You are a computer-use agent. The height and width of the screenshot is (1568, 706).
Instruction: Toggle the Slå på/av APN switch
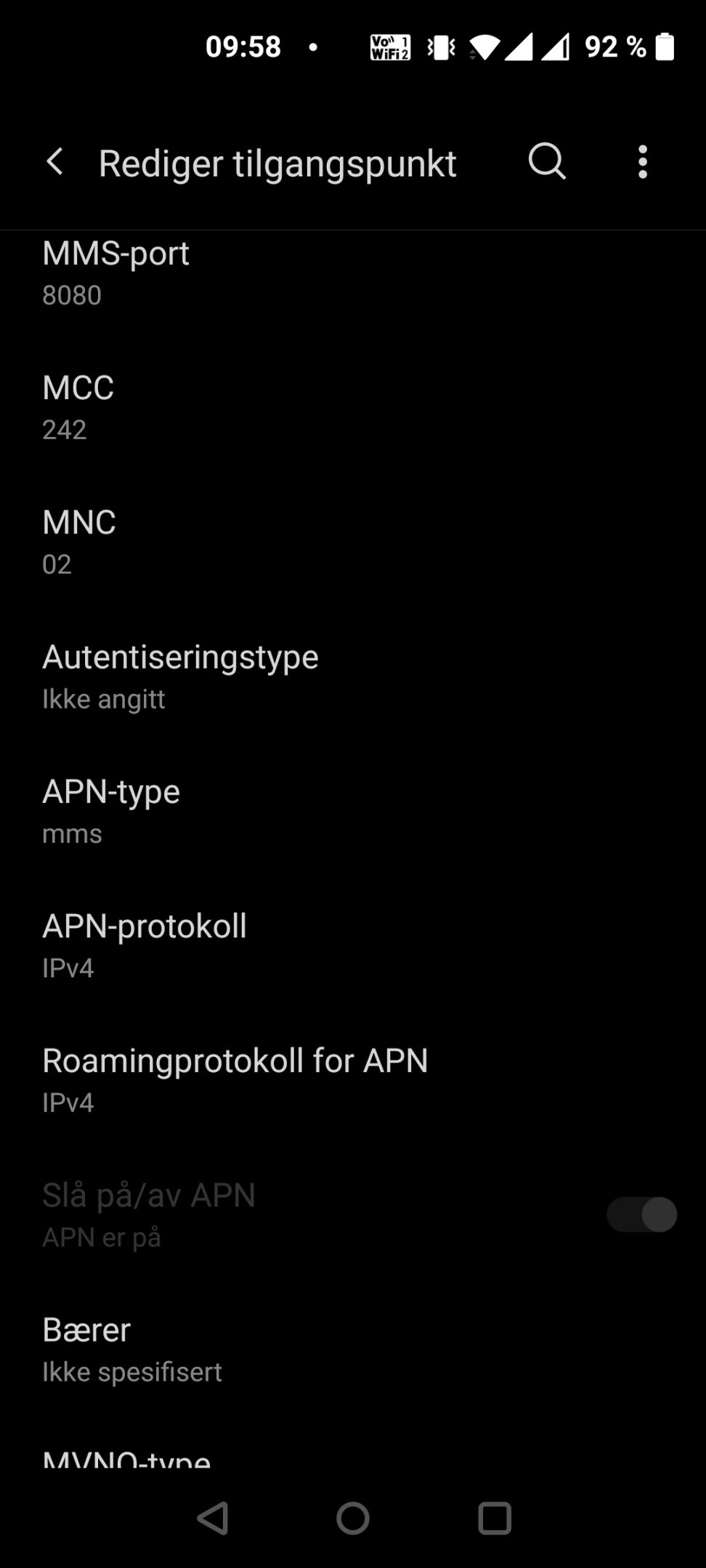pos(642,1214)
